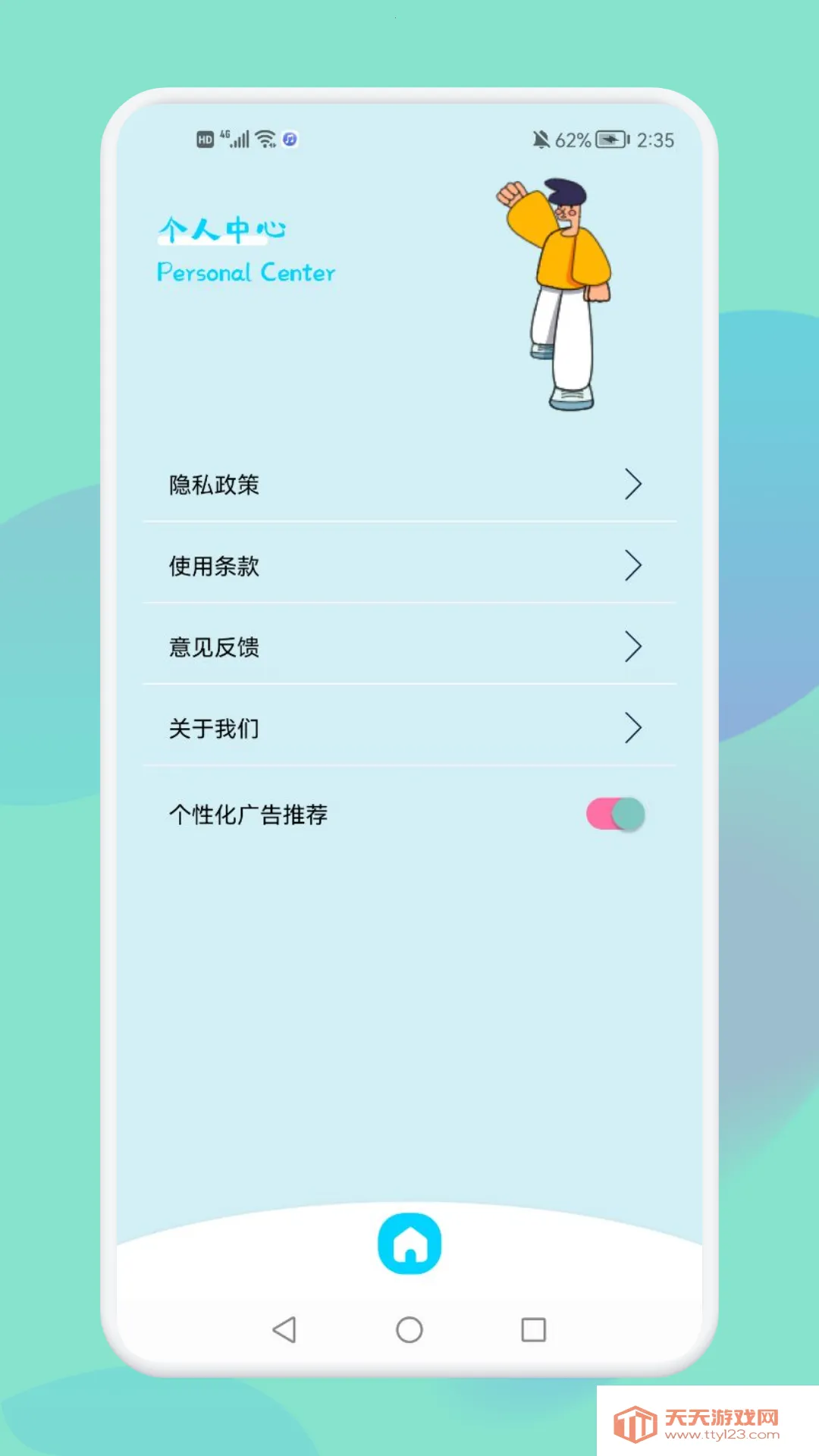Tap the home icon at bottom center
The height and width of the screenshot is (1456, 819).
(409, 1242)
